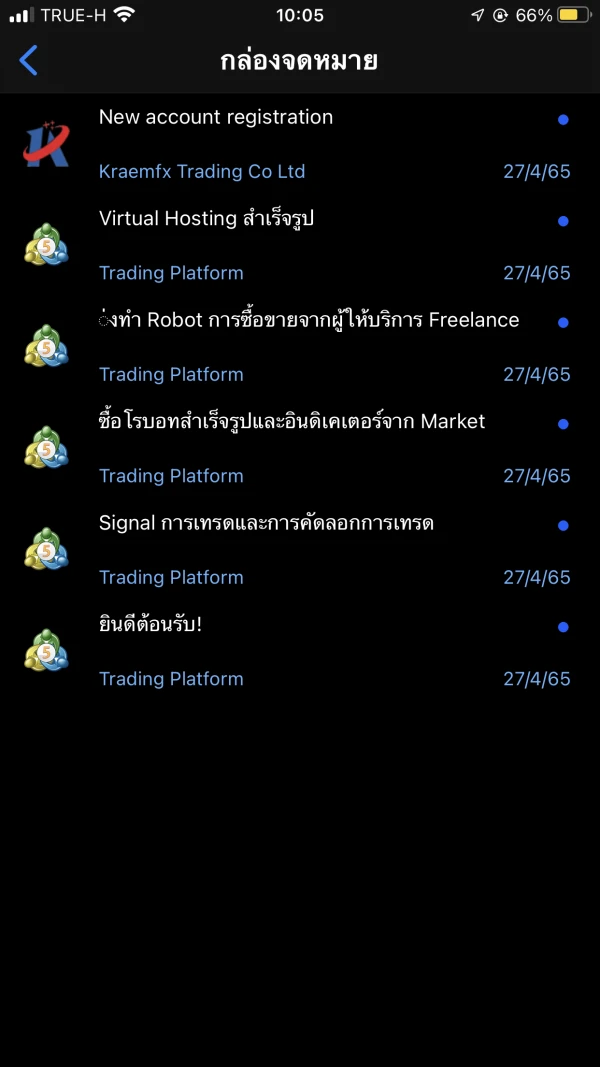
Task: View the Signal การเทรด message
Action: coord(300,550)
